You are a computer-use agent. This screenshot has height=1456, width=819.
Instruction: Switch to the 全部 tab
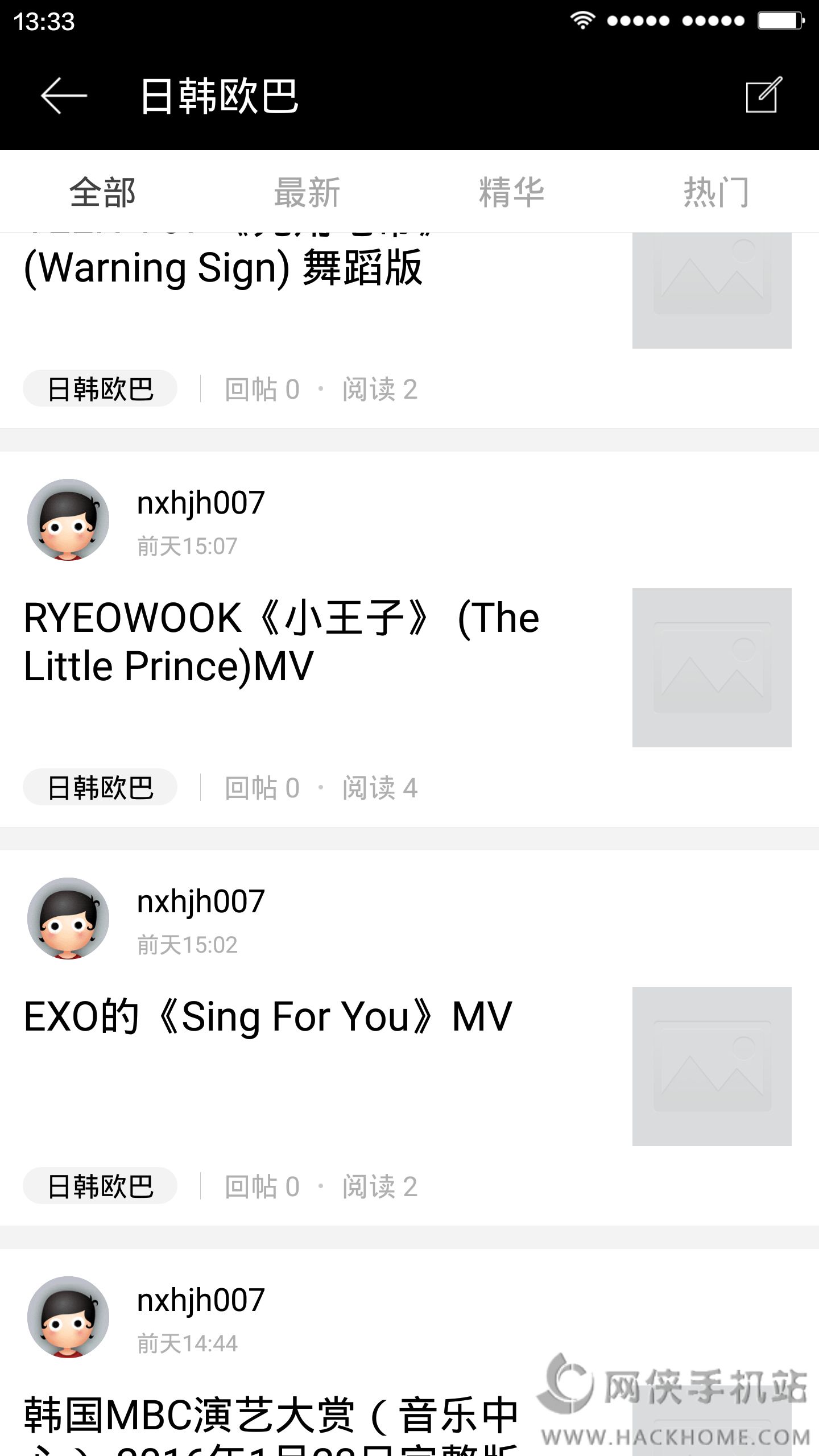[102, 192]
